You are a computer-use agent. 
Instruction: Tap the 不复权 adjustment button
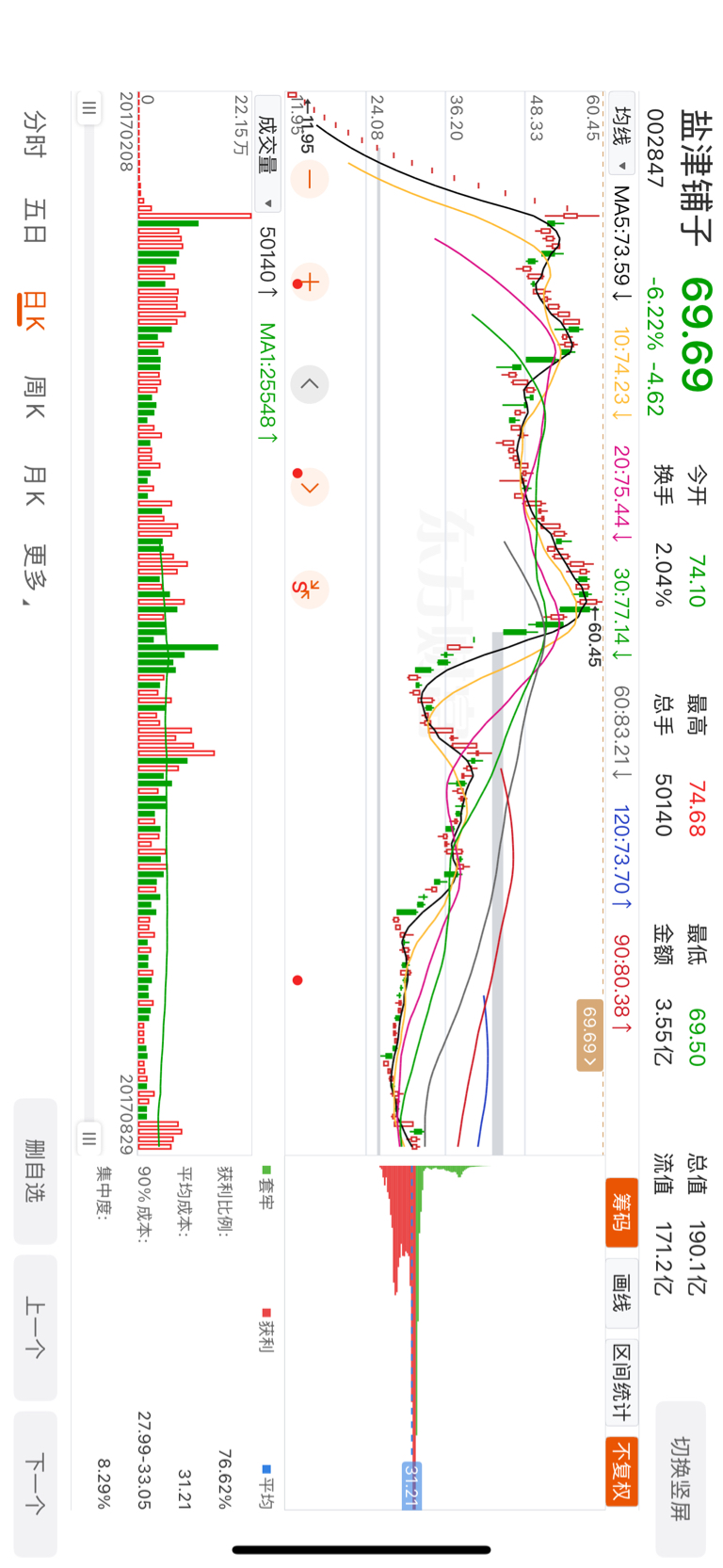(621, 1470)
